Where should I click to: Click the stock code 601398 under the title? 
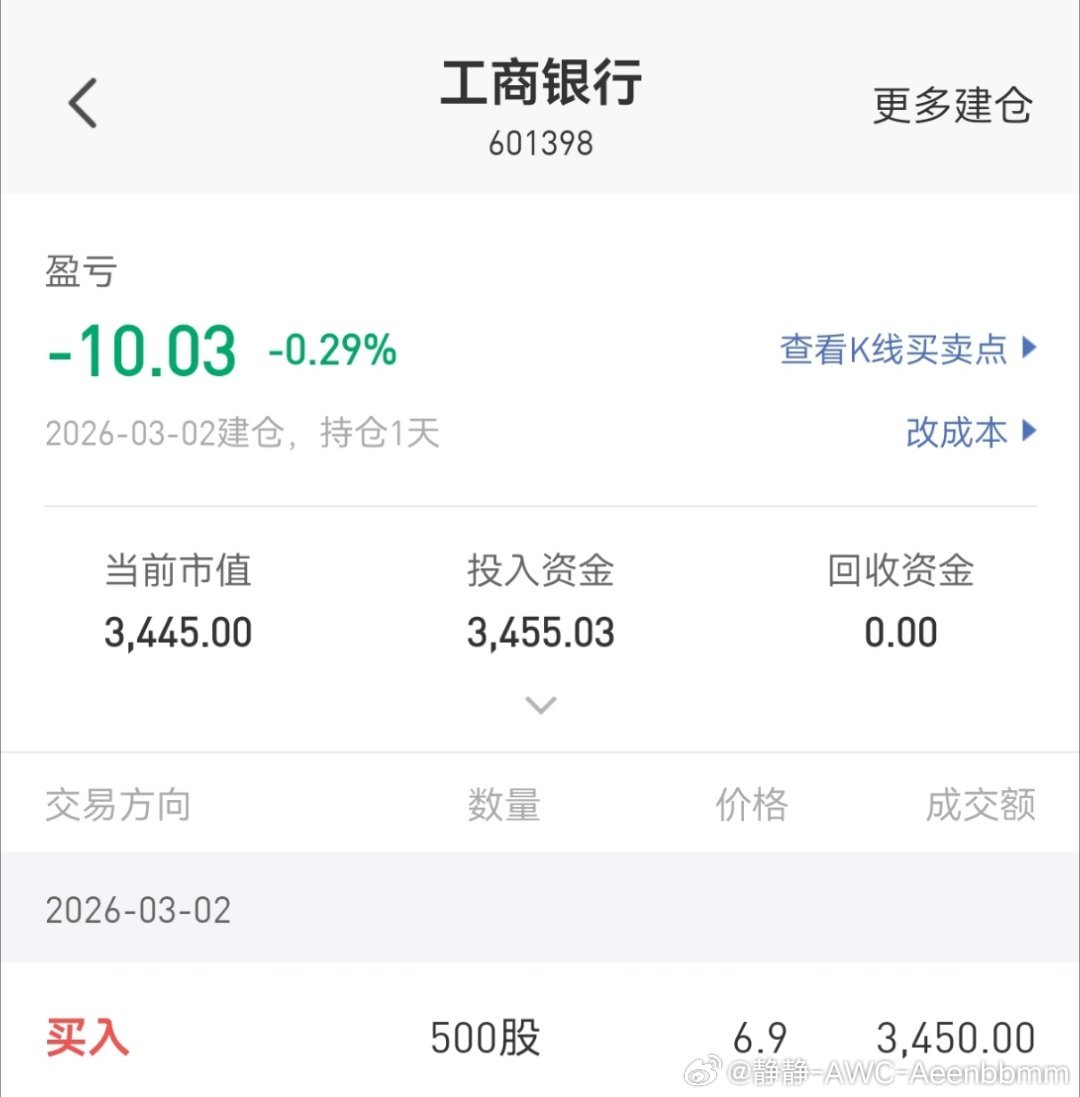(x=540, y=143)
